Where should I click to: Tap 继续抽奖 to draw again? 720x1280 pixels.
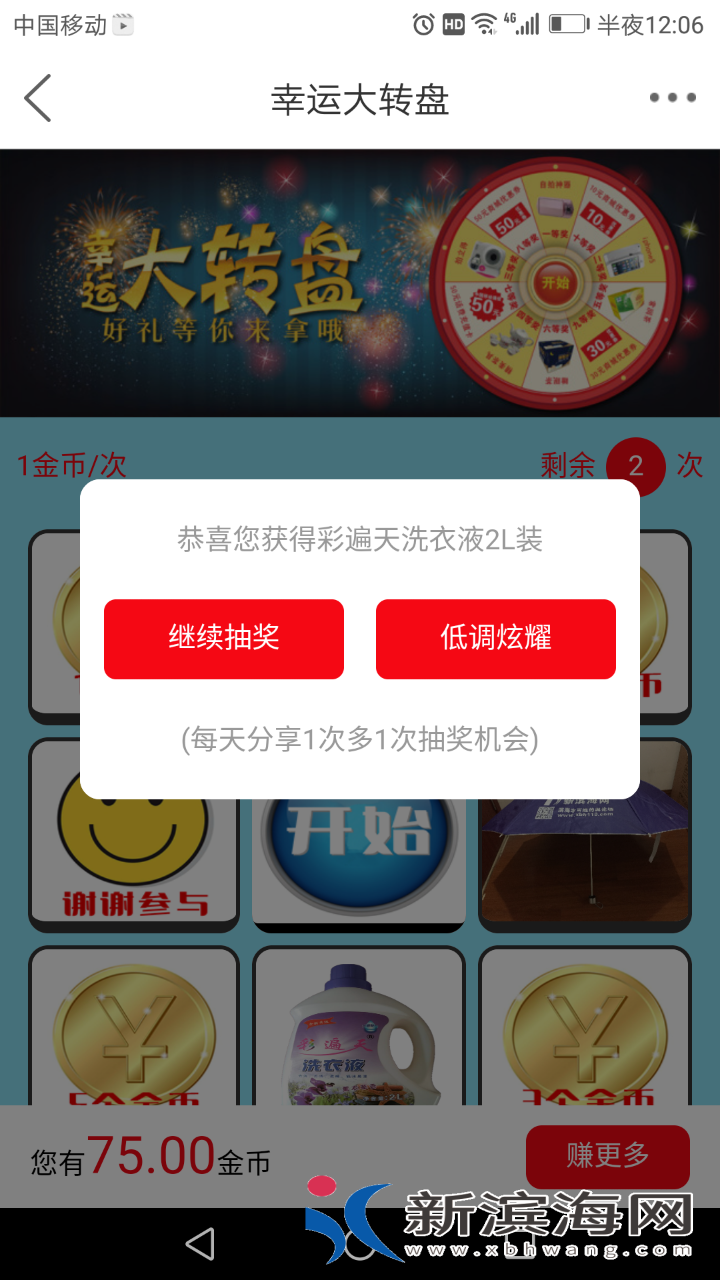pyautogui.click(x=224, y=639)
